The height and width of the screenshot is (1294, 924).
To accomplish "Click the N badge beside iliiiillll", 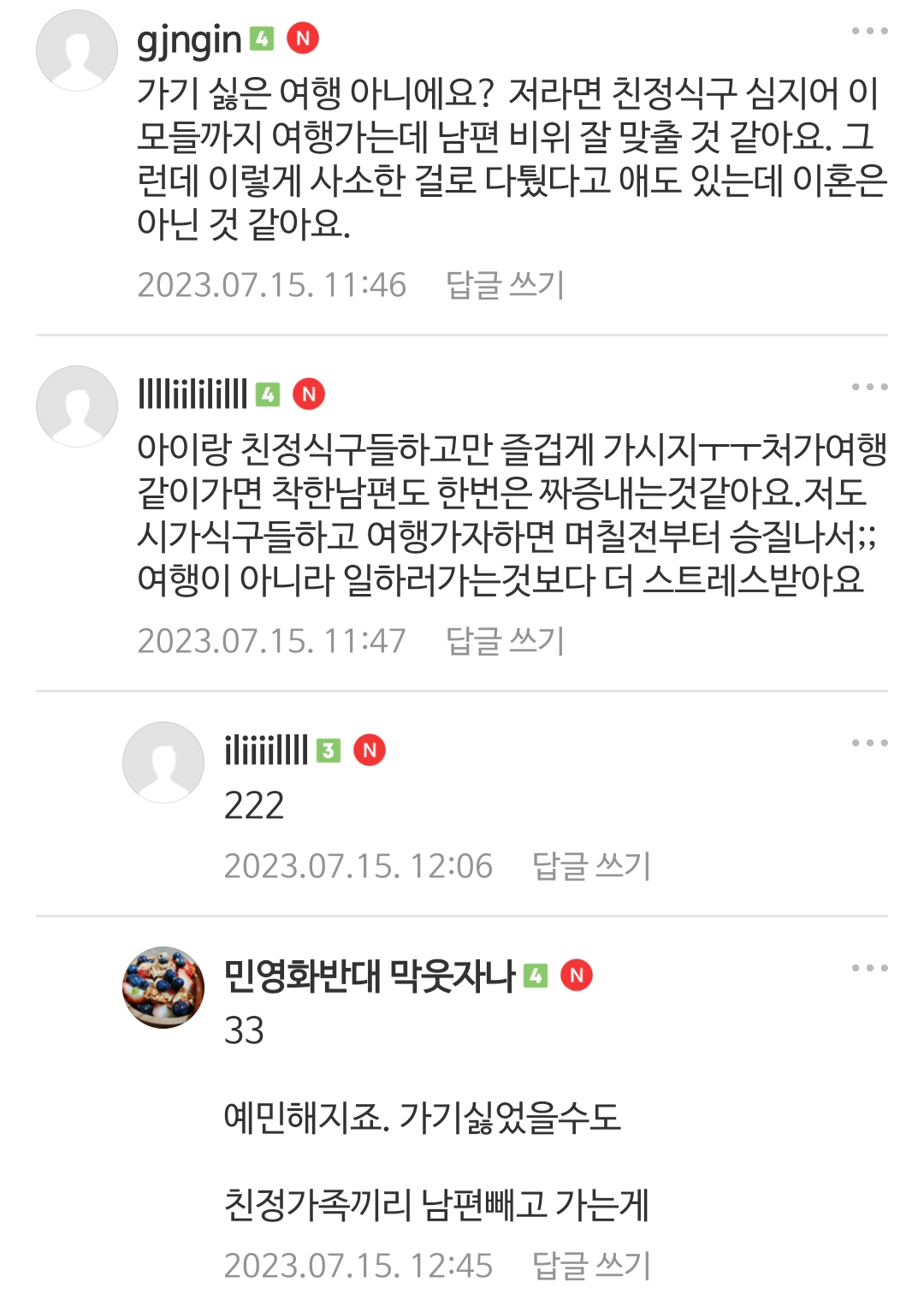I will (x=370, y=751).
